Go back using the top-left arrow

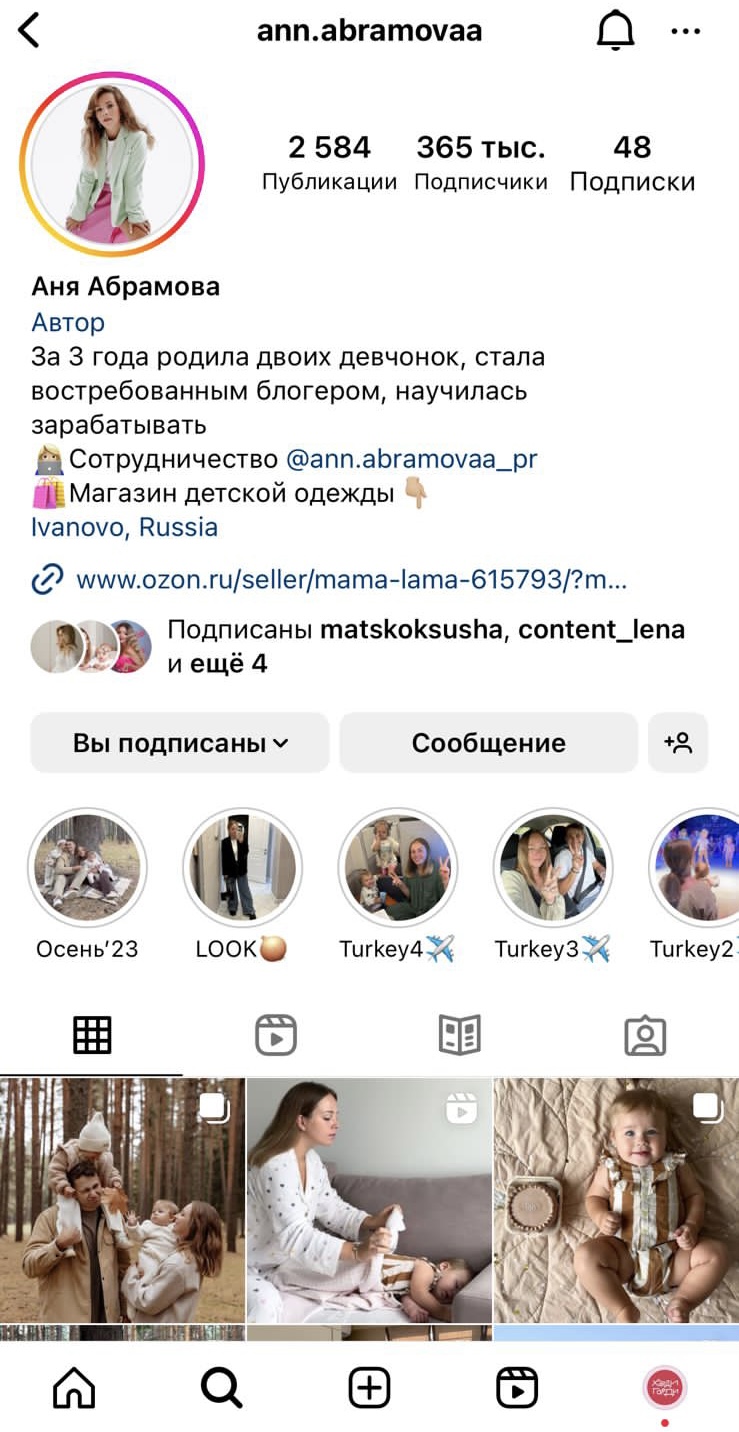tap(29, 31)
